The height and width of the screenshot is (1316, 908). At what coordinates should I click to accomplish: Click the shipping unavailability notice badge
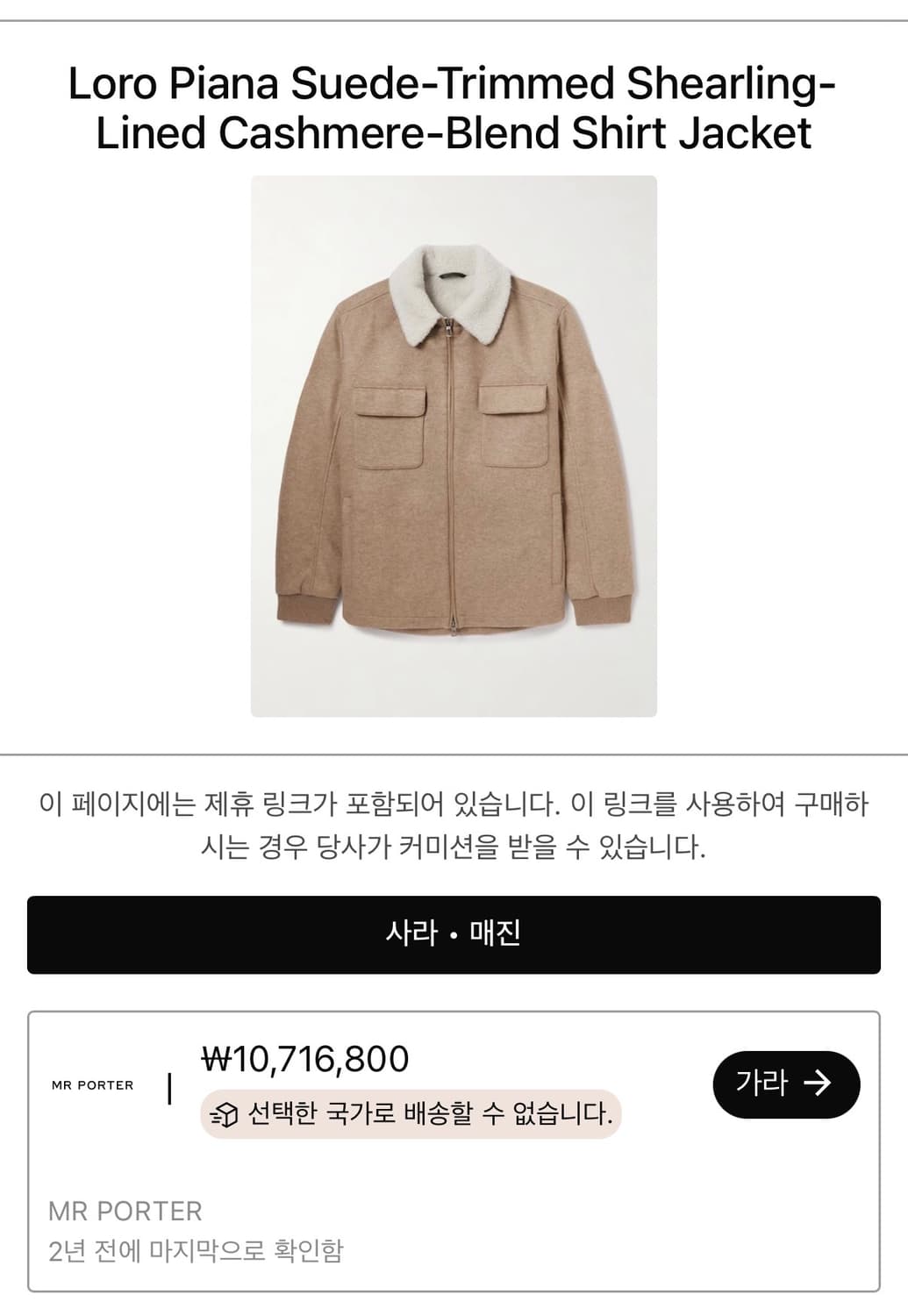click(x=412, y=1112)
